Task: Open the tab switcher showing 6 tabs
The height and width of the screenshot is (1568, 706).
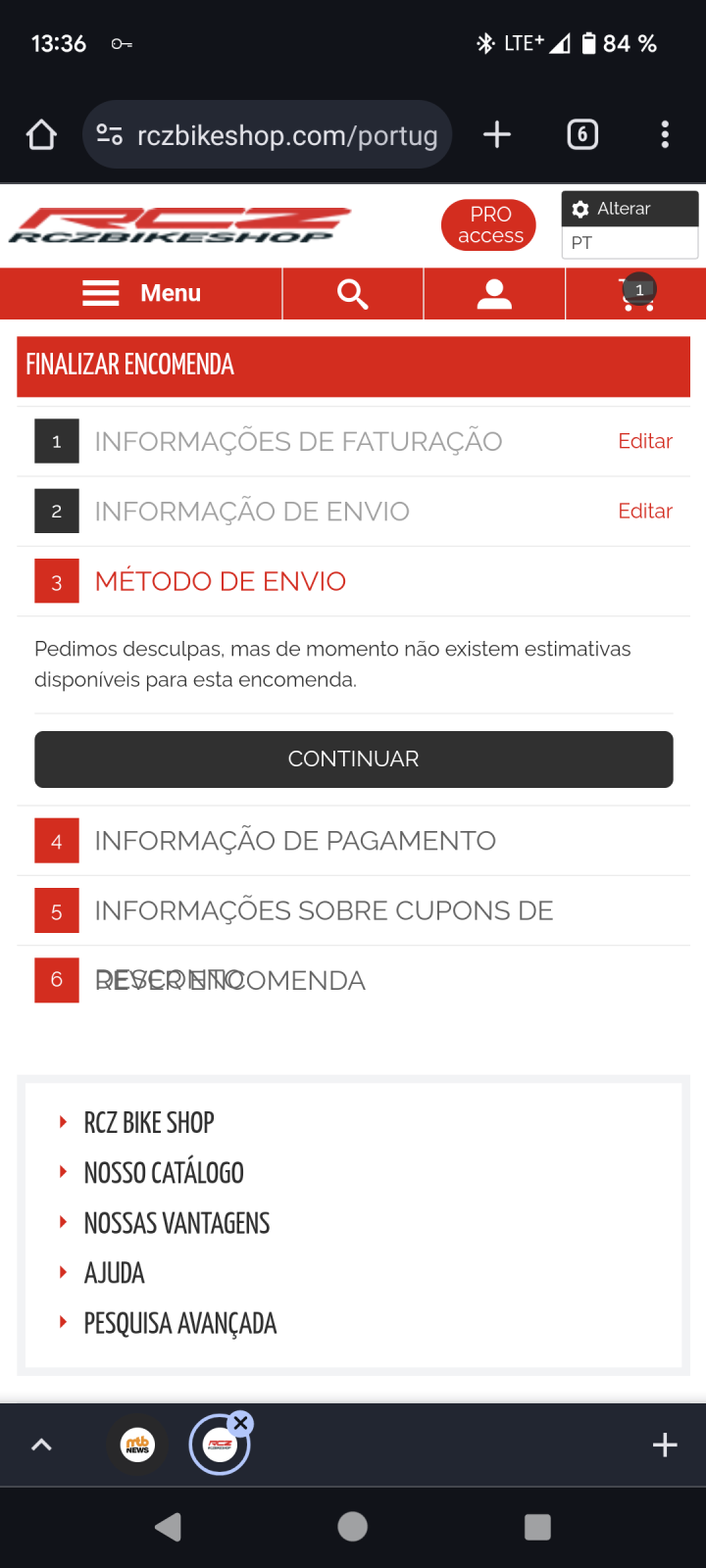Action: click(582, 134)
